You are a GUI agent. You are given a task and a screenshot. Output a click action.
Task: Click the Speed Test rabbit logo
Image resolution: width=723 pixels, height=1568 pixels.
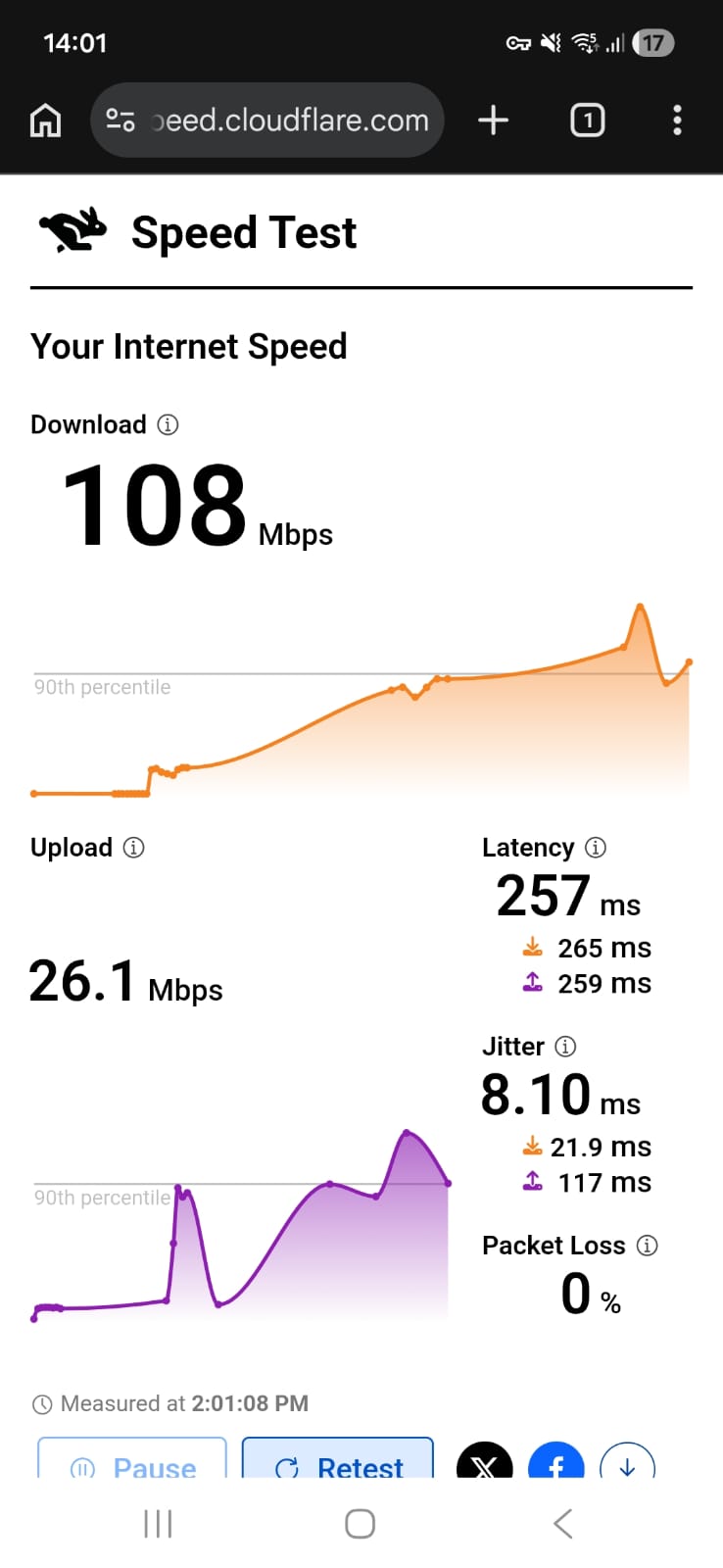(x=72, y=230)
